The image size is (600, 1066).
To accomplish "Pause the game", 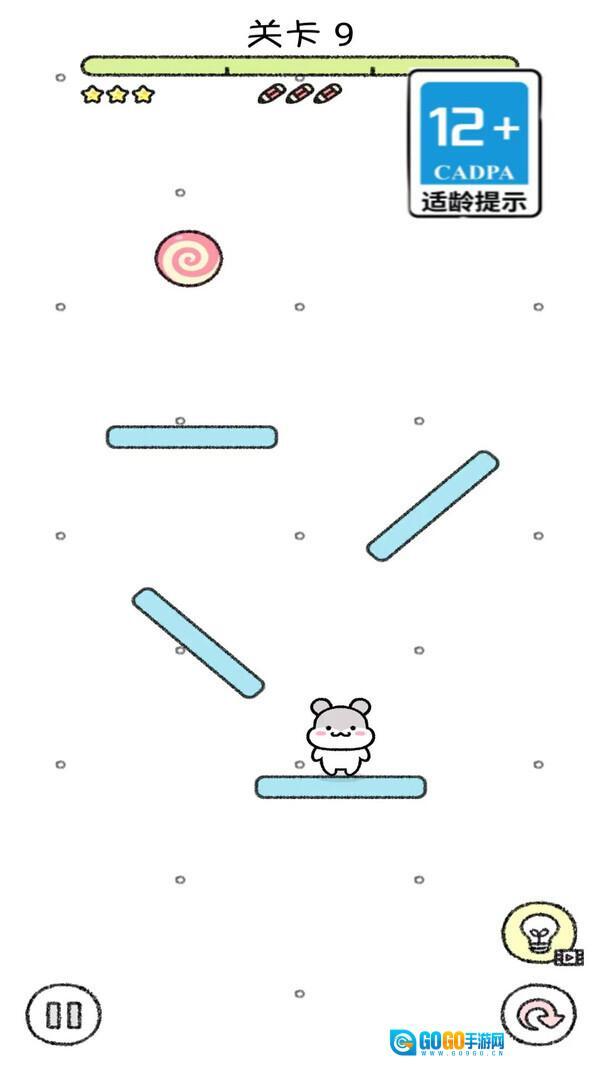I will [63, 1015].
